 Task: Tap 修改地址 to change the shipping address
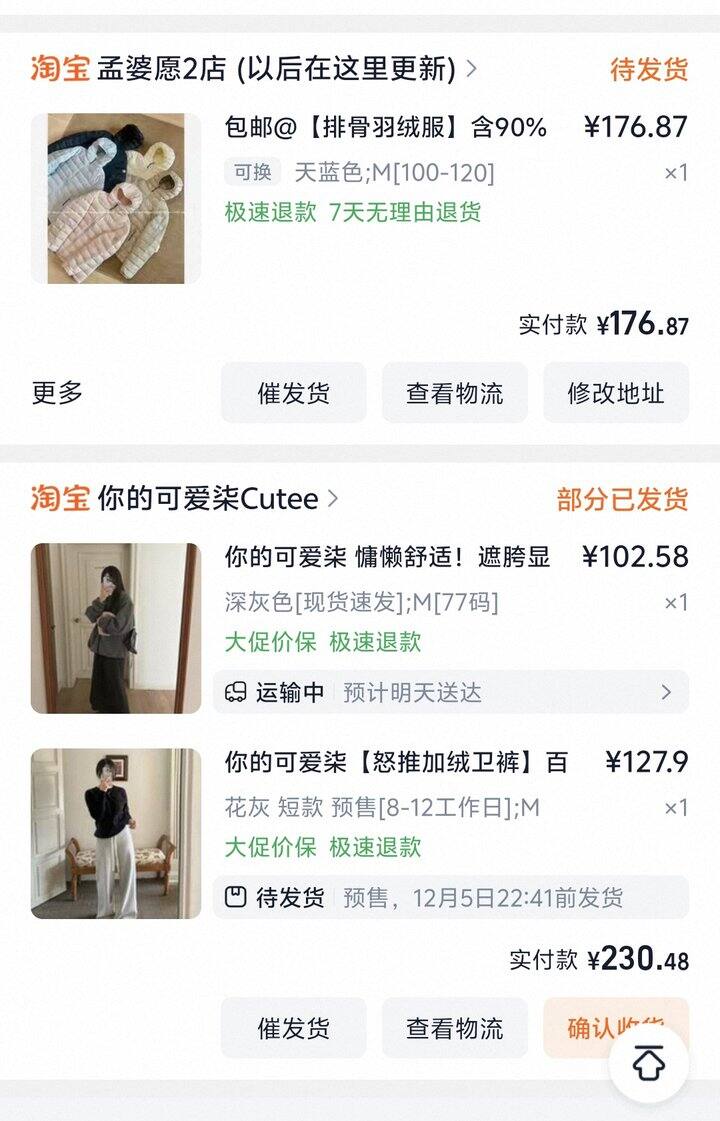[x=615, y=393]
